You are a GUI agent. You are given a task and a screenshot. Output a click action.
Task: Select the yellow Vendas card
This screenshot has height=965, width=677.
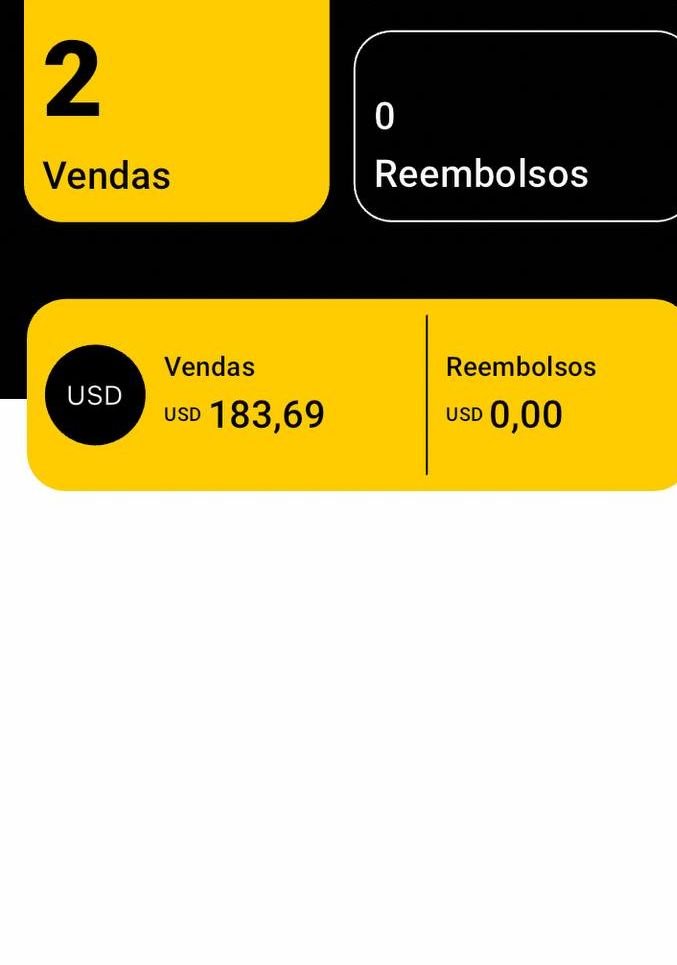176,110
